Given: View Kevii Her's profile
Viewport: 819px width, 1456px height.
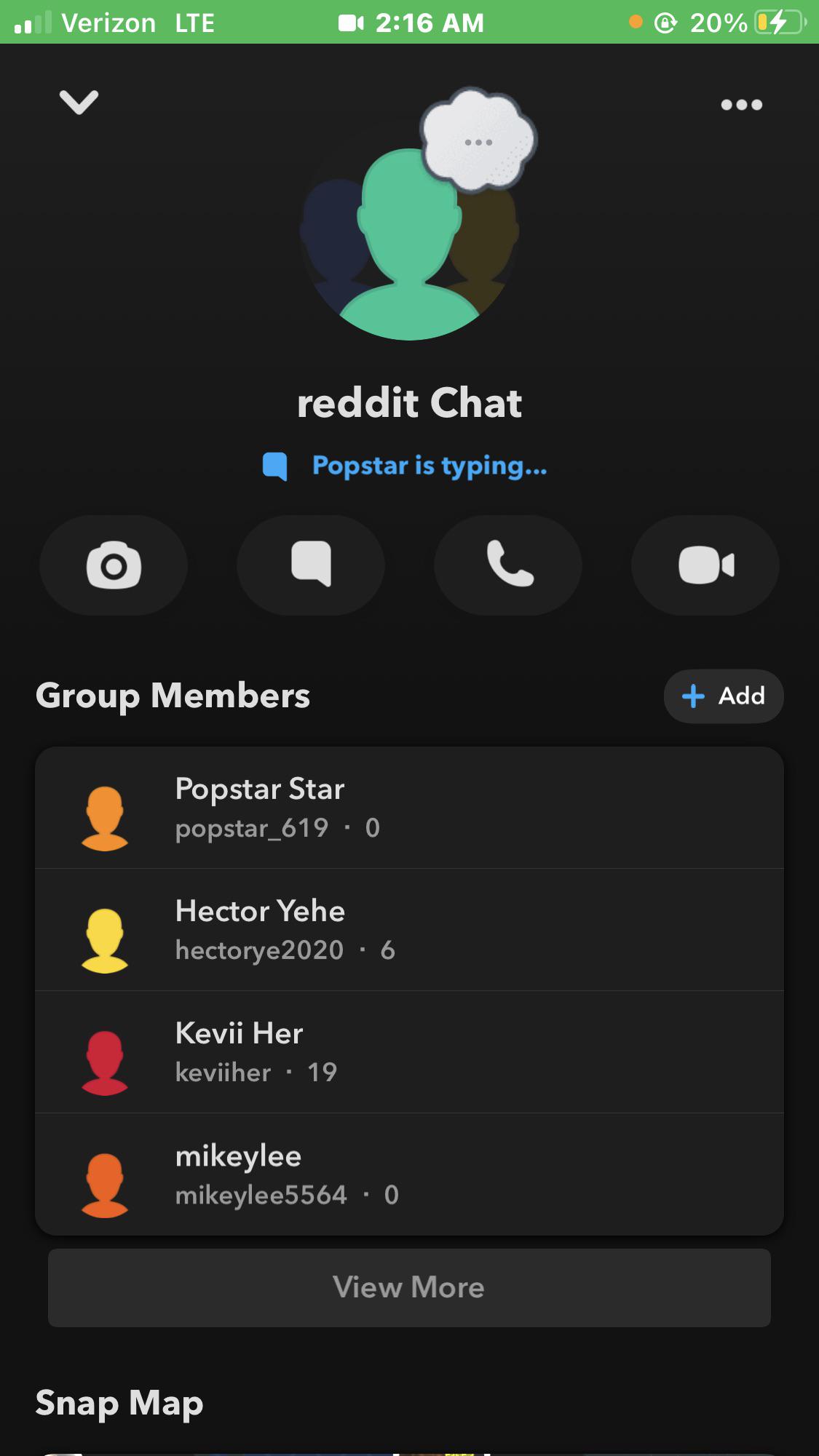Looking at the screenshot, I should 409,1052.
